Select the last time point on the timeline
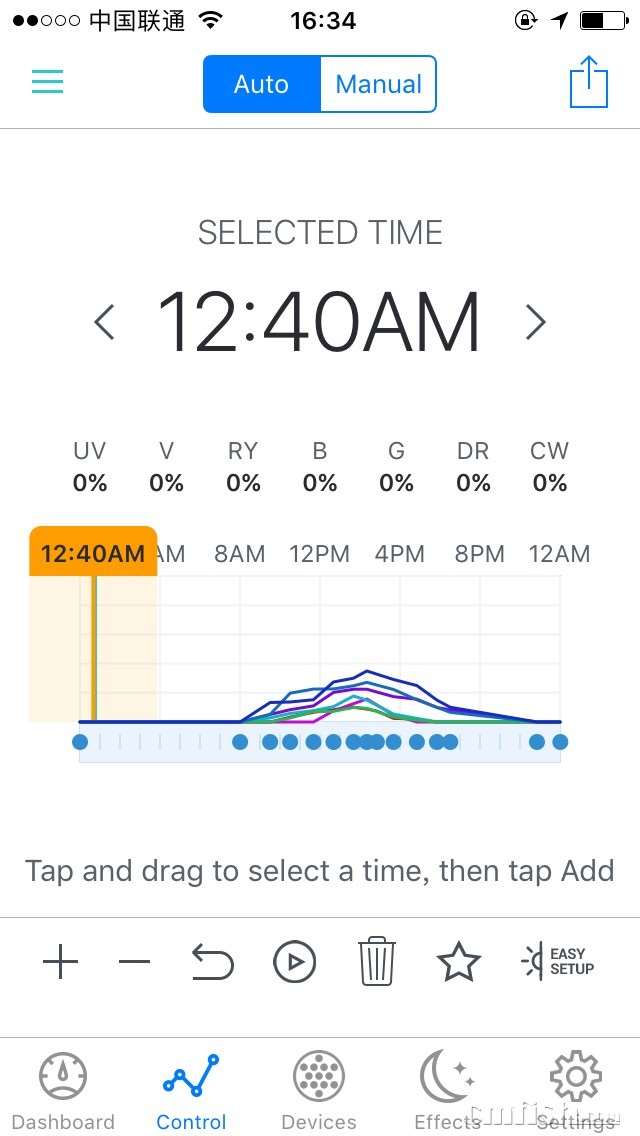The width and height of the screenshot is (640, 1136). [560, 742]
